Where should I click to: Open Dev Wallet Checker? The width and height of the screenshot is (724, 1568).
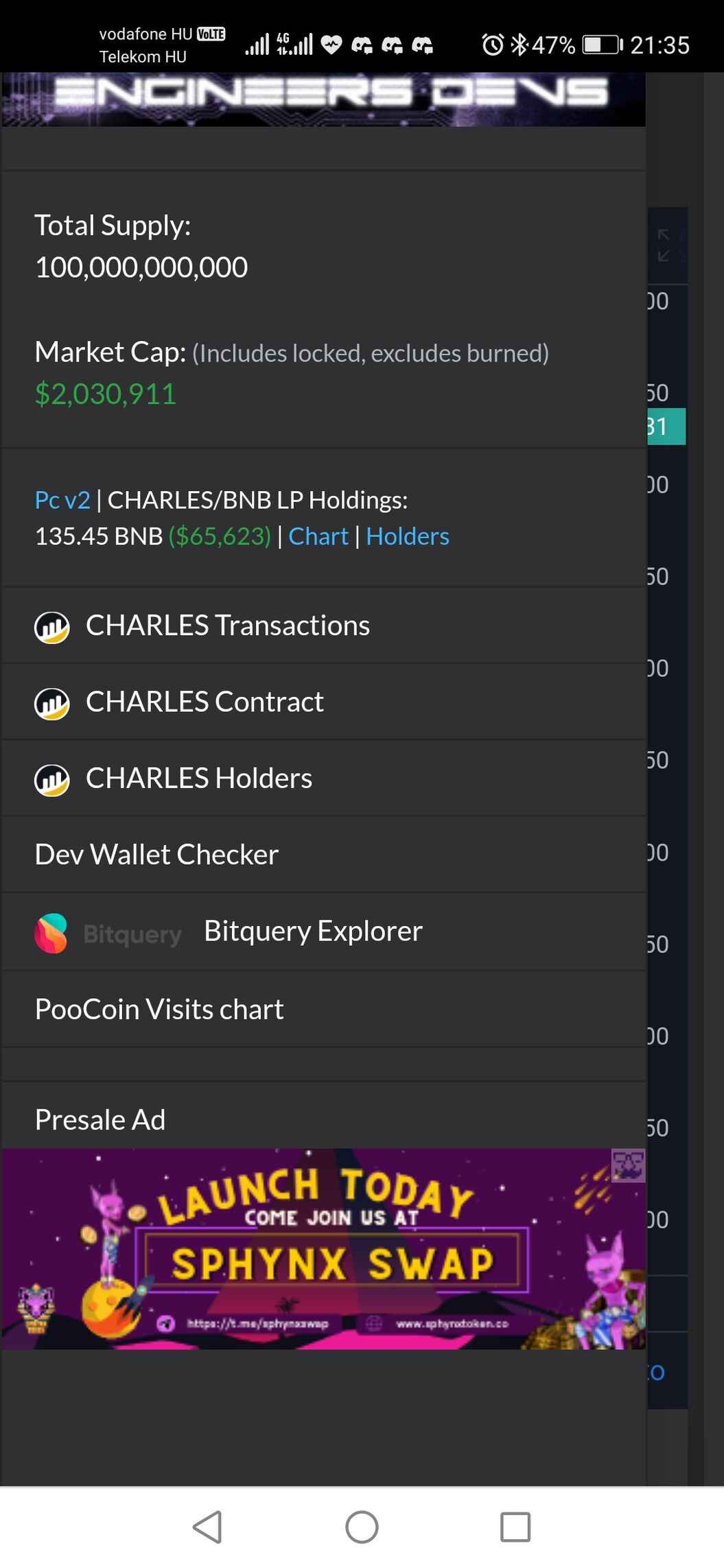[156, 855]
